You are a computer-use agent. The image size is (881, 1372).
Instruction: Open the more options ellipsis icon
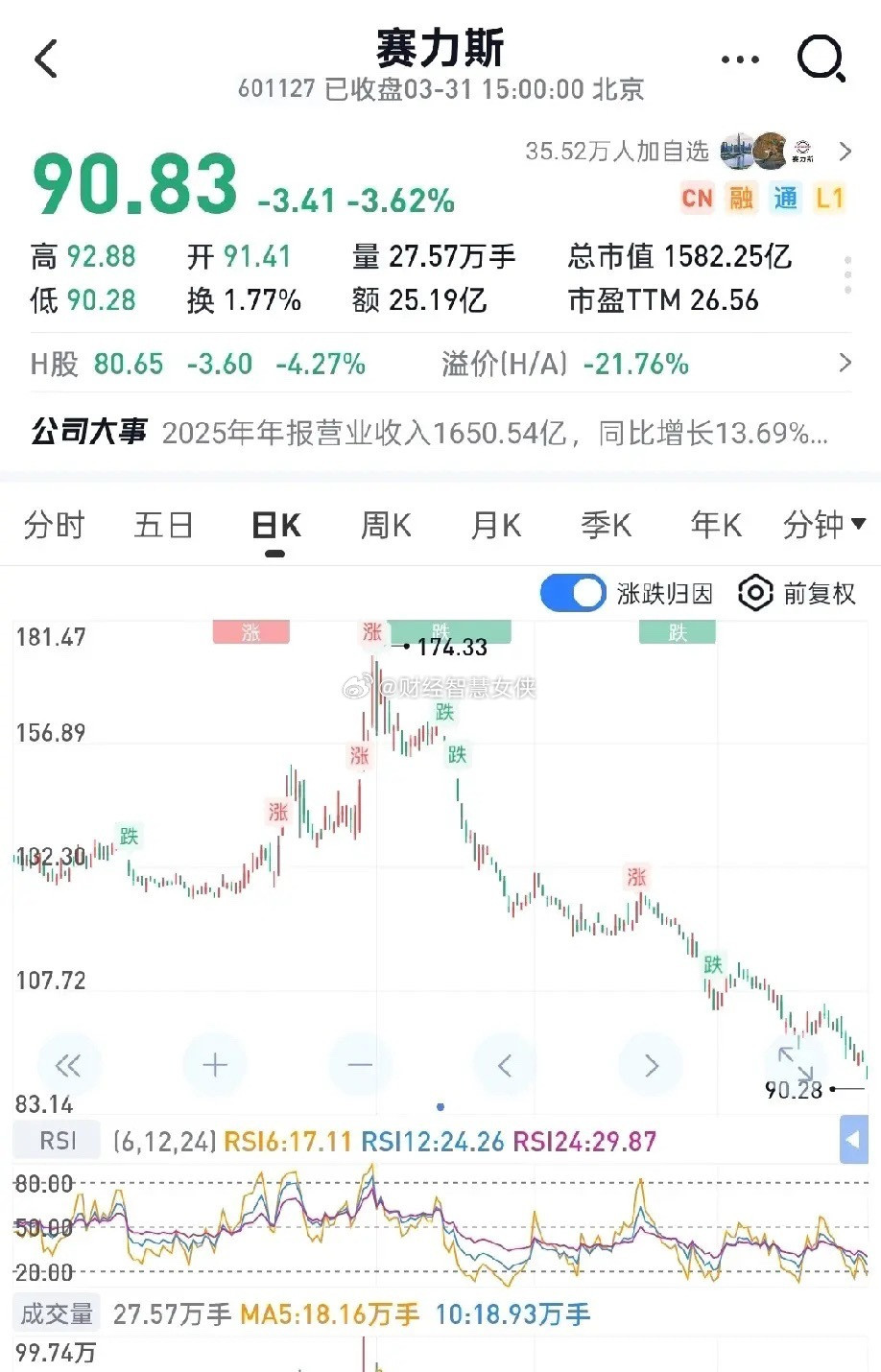click(x=739, y=59)
